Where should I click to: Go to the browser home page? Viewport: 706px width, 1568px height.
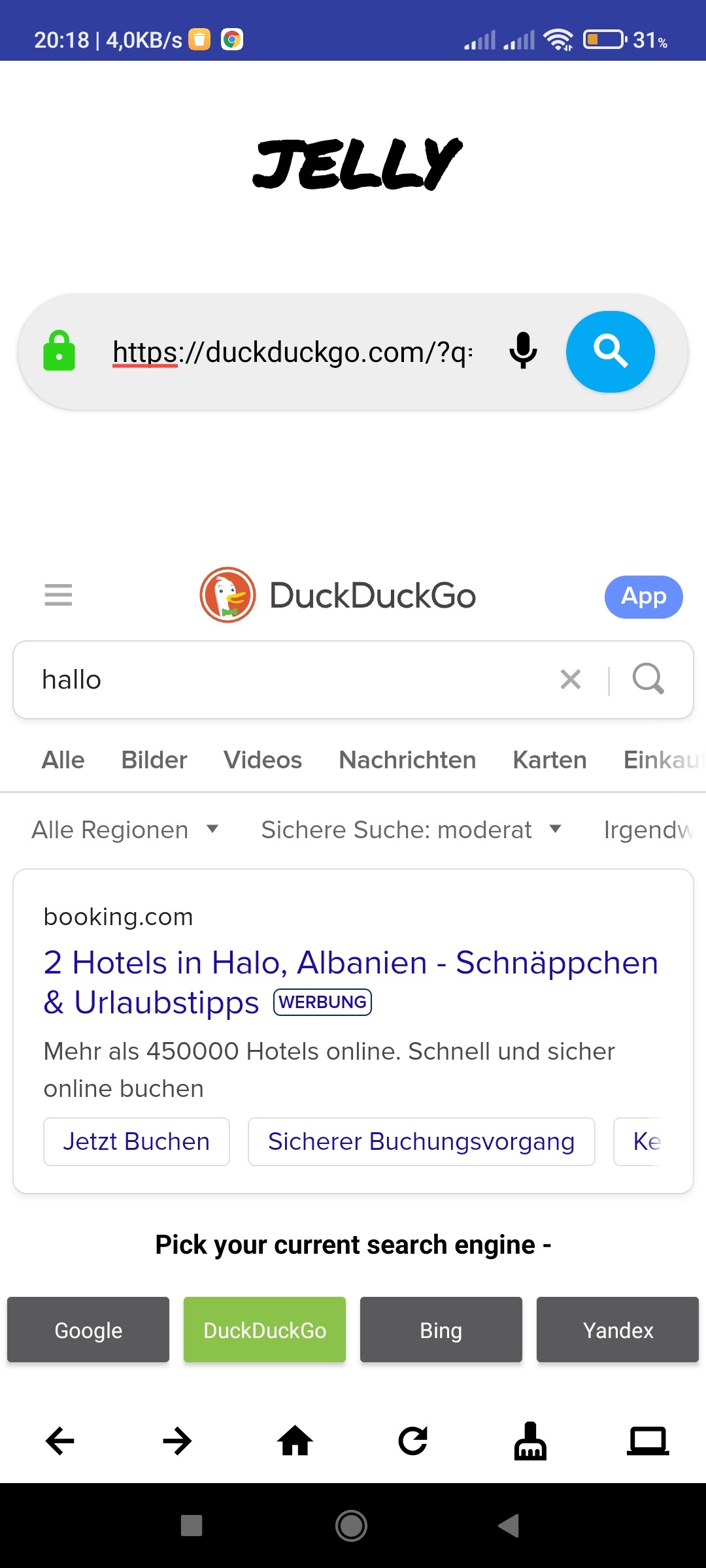(295, 1441)
